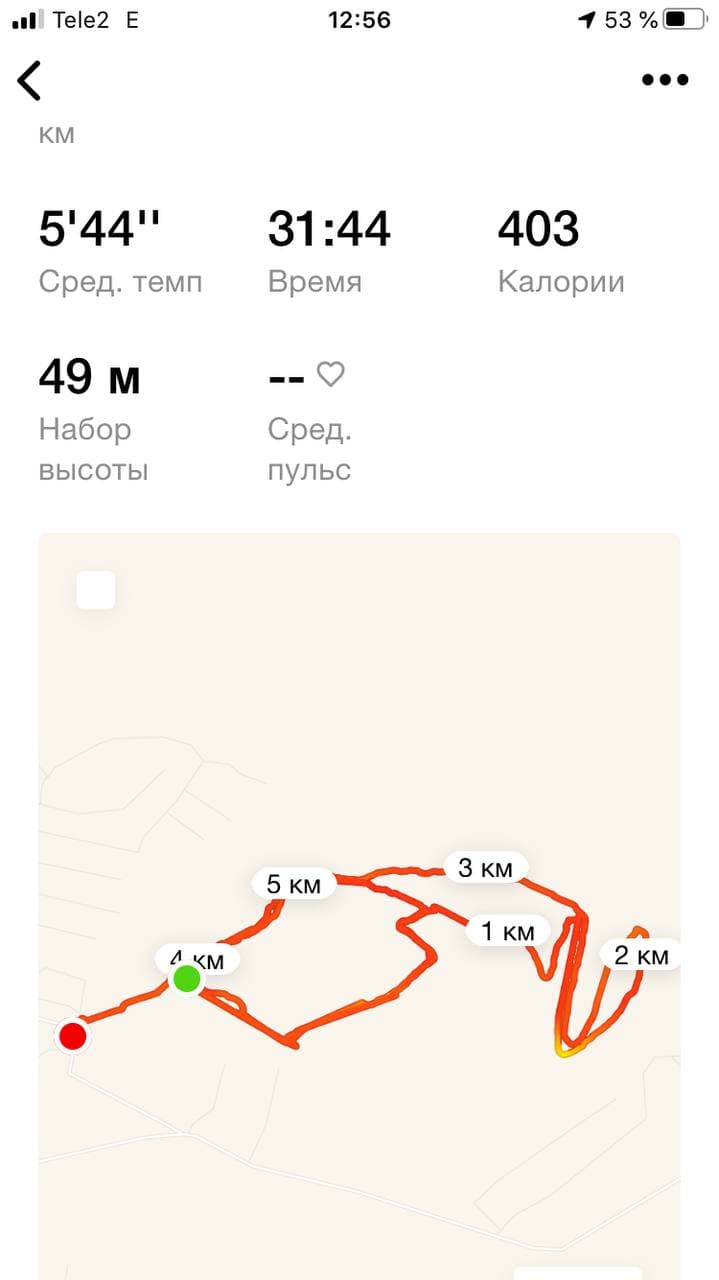Tap the white square button on map
Screen dimensions: 719x1280
(96, 591)
